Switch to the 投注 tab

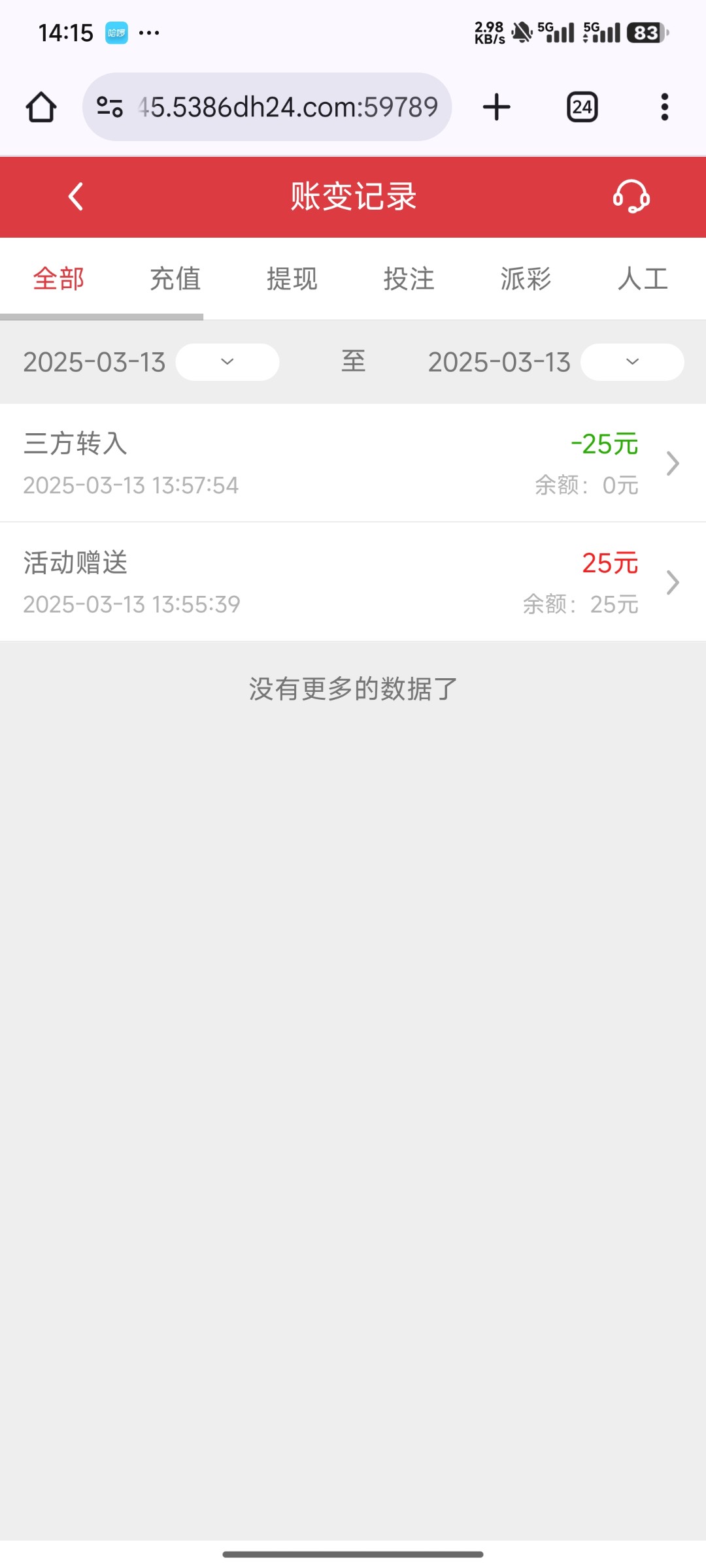click(x=409, y=279)
